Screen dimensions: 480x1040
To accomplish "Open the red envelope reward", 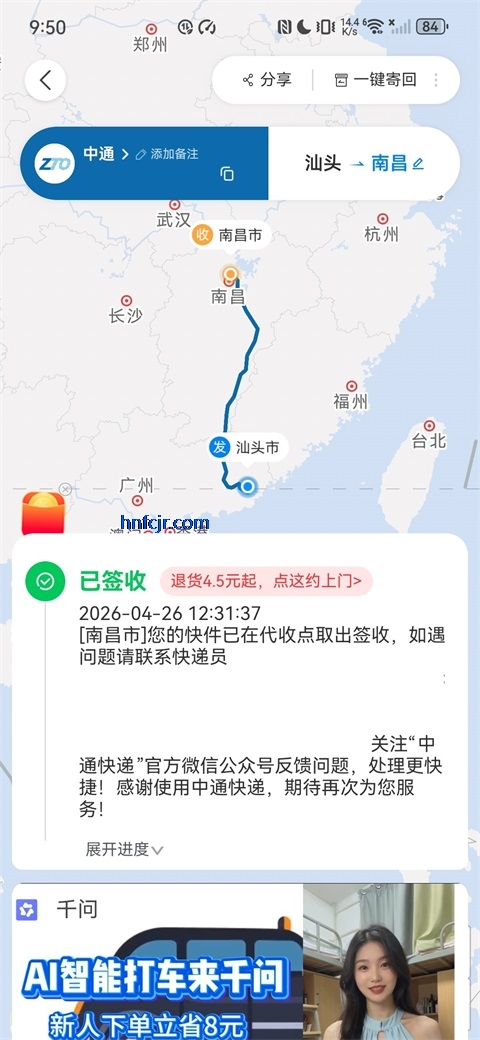I will coord(43,513).
